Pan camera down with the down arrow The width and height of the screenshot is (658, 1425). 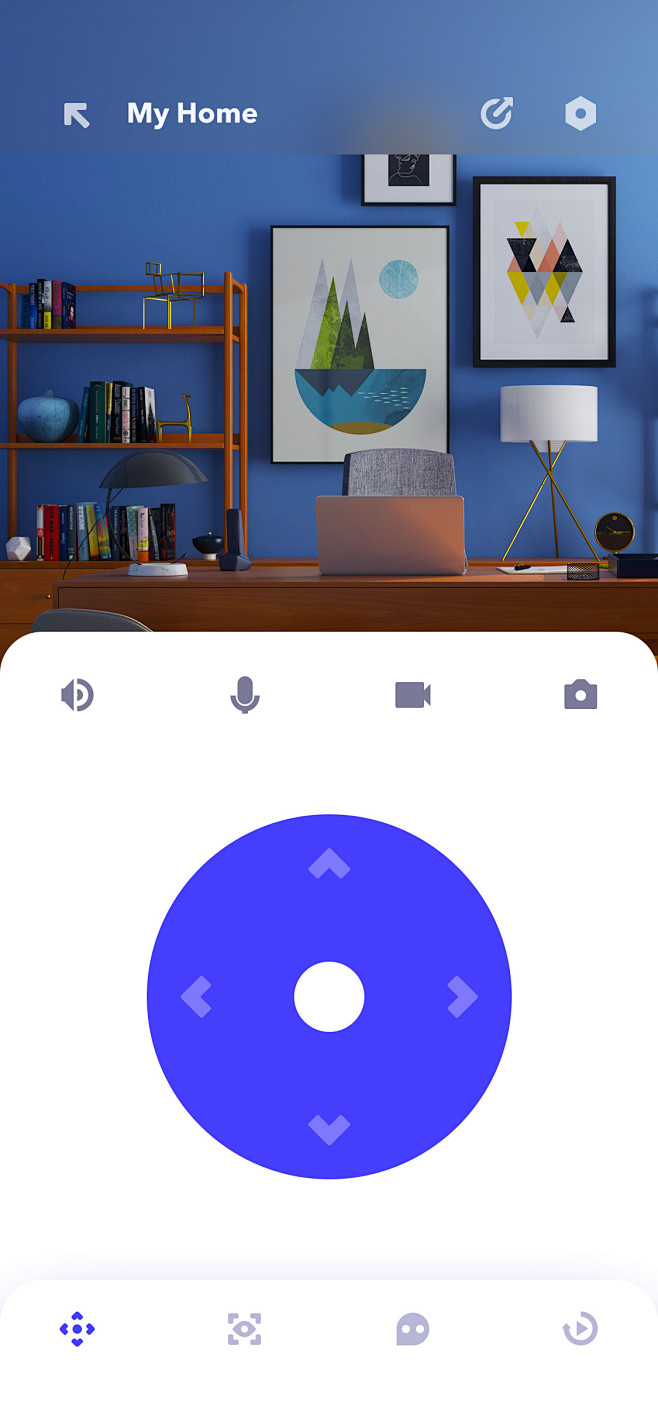(329, 1130)
